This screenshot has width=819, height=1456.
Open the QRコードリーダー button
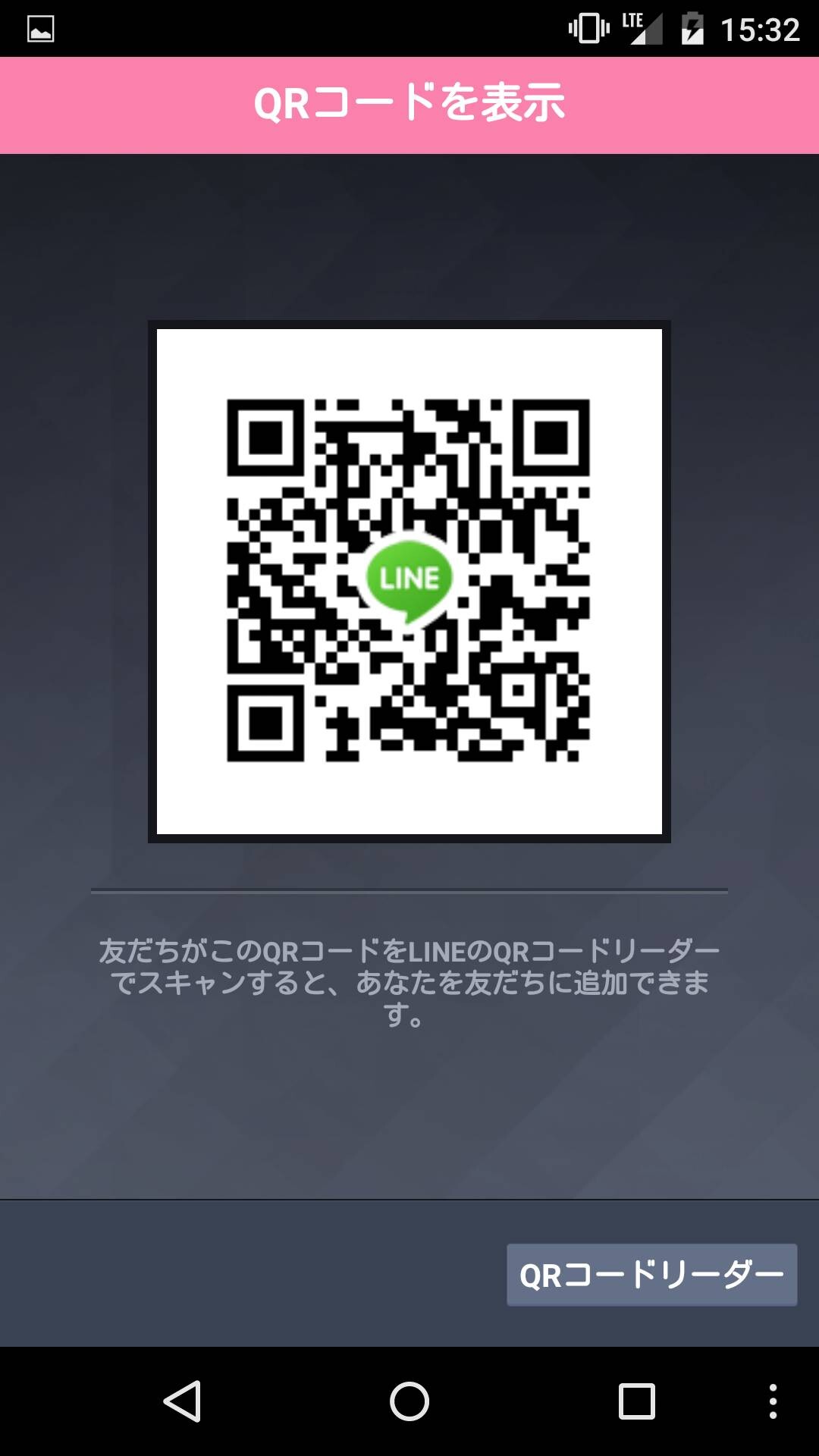(651, 1275)
